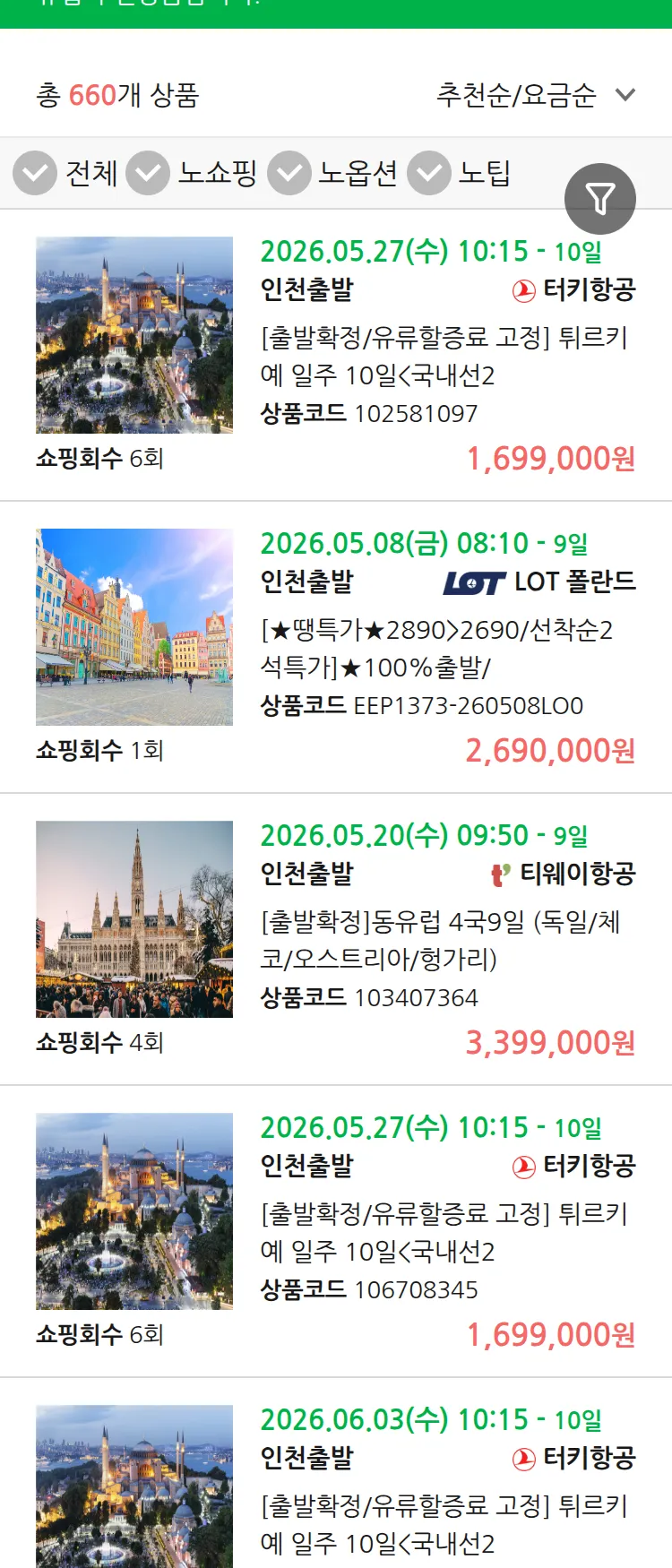Click the chevron next to the sort option
Screen dimensions: 672x1568
[625, 94]
